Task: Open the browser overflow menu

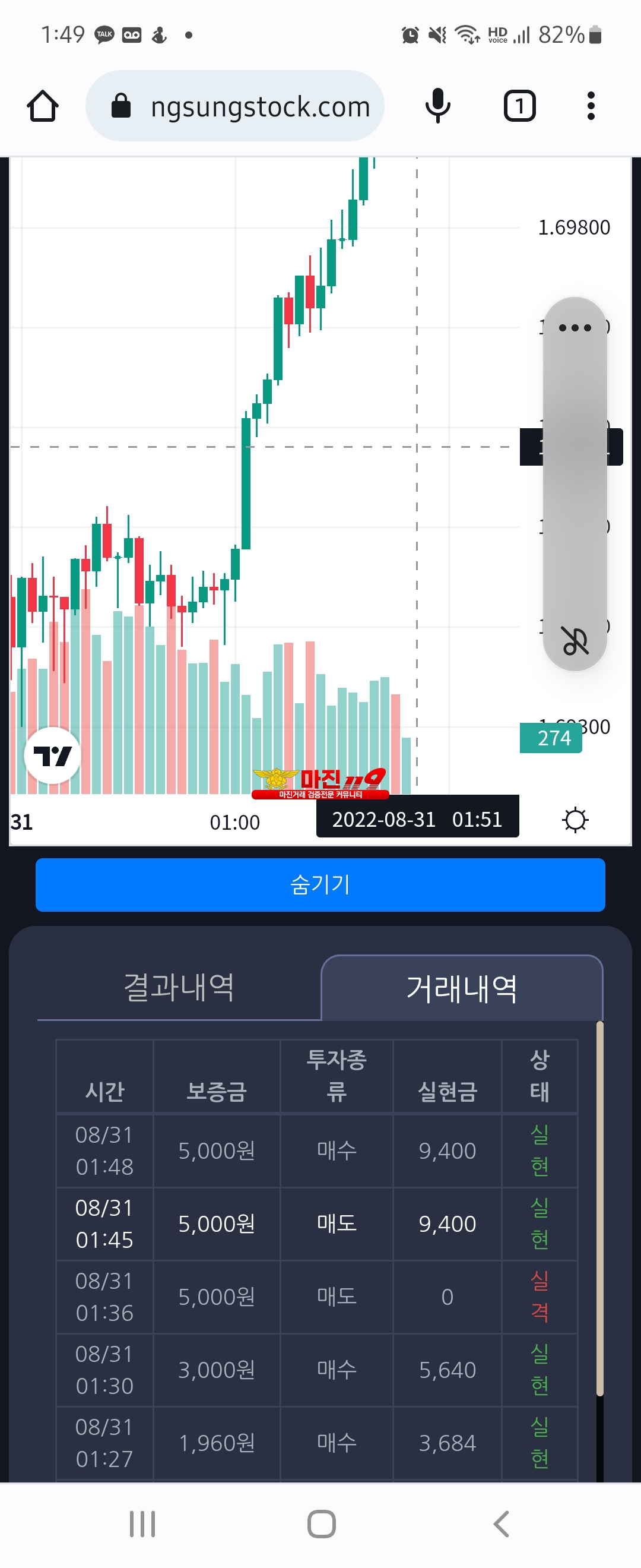Action: [591, 106]
